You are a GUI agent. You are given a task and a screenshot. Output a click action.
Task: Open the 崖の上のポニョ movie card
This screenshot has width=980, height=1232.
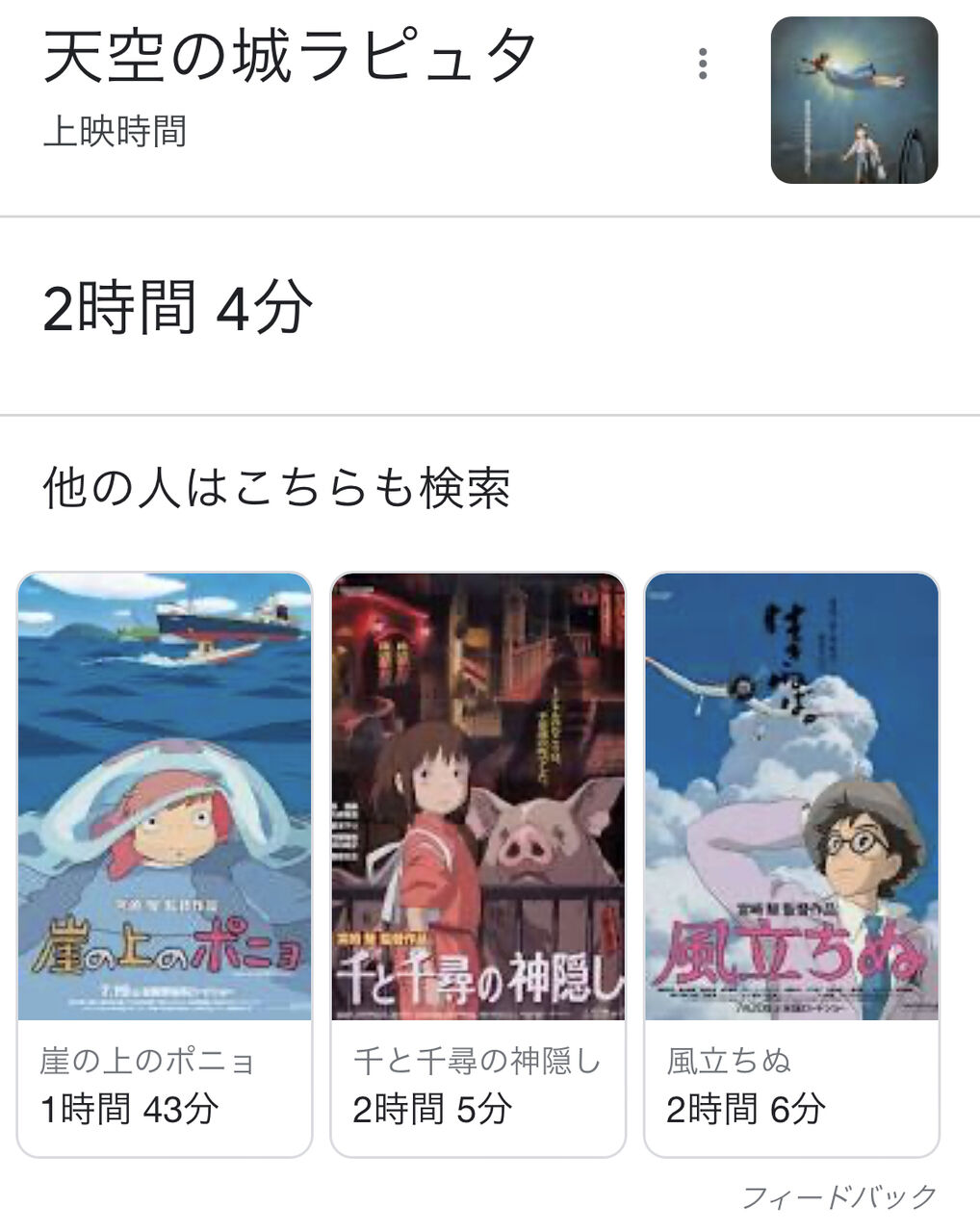pyautogui.click(x=165, y=864)
